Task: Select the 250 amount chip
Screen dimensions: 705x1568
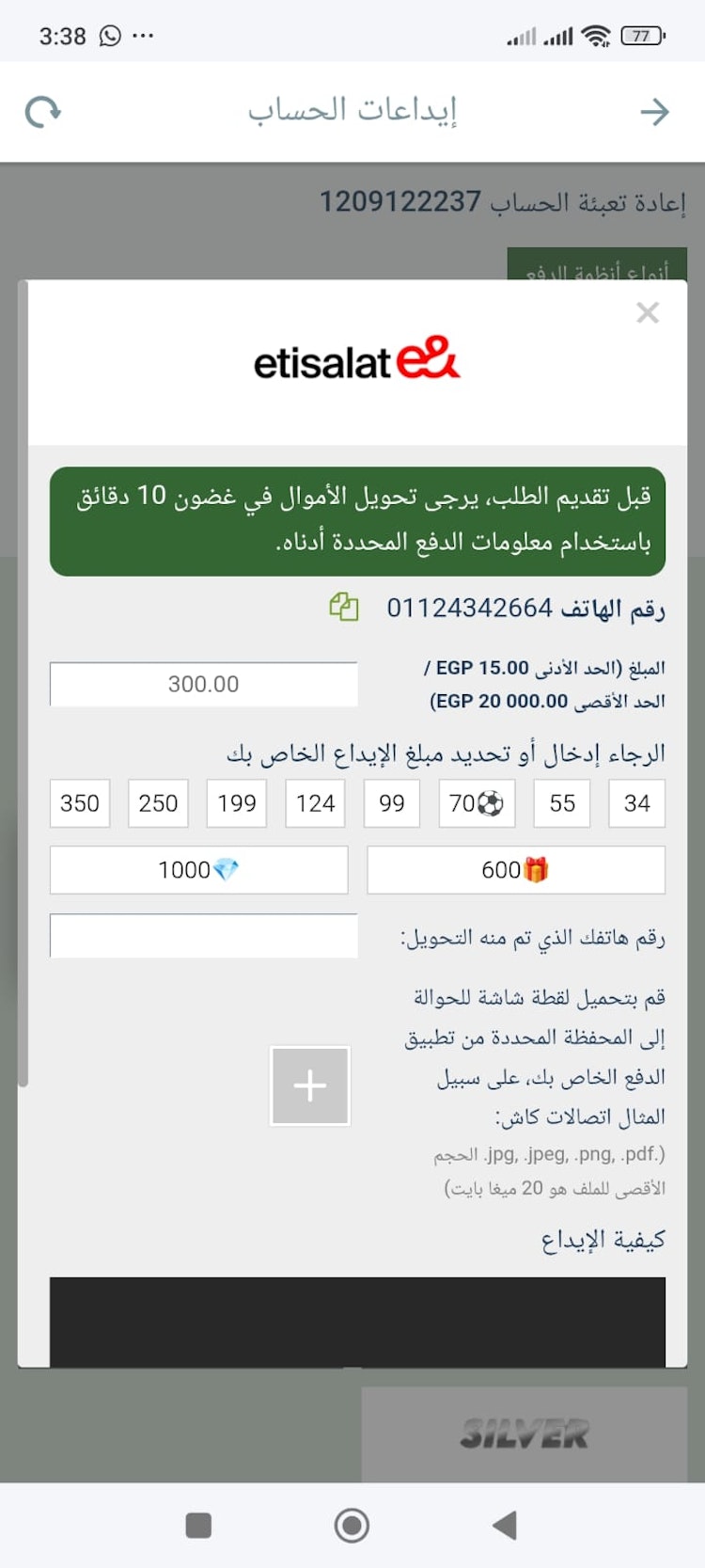Action: [x=158, y=803]
